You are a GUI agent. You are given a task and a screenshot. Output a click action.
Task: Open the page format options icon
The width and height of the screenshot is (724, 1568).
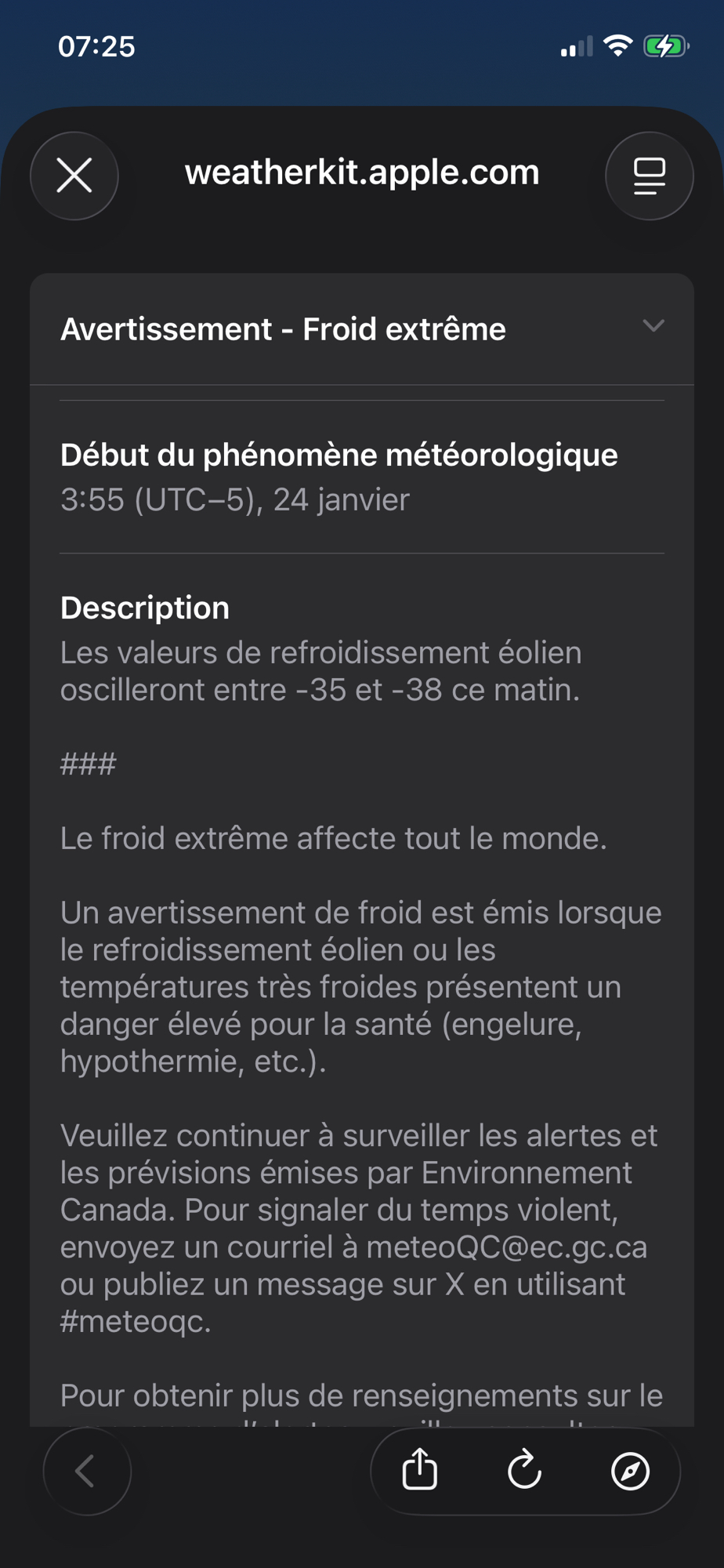pos(649,176)
